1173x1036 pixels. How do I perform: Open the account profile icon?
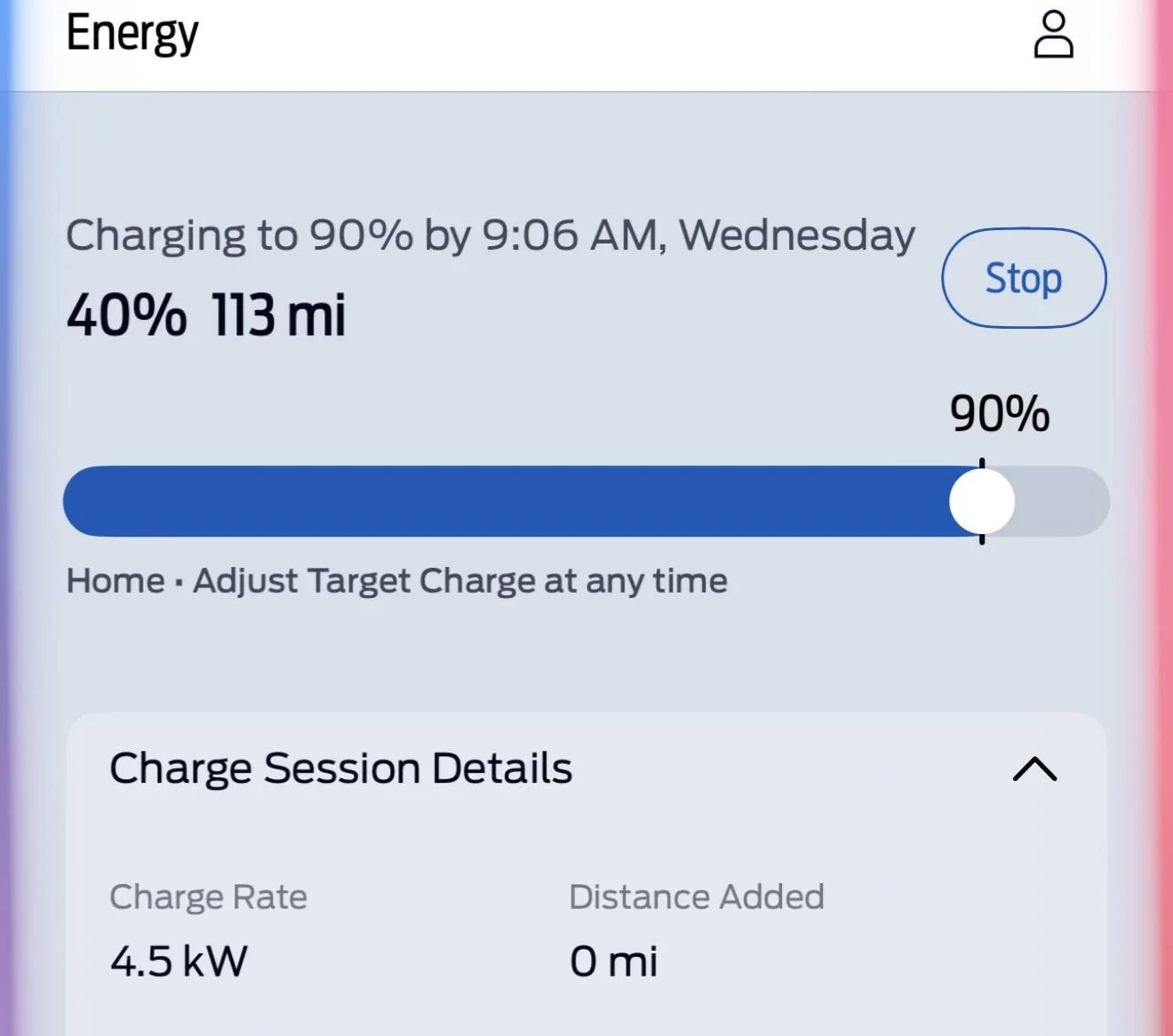[1053, 35]
